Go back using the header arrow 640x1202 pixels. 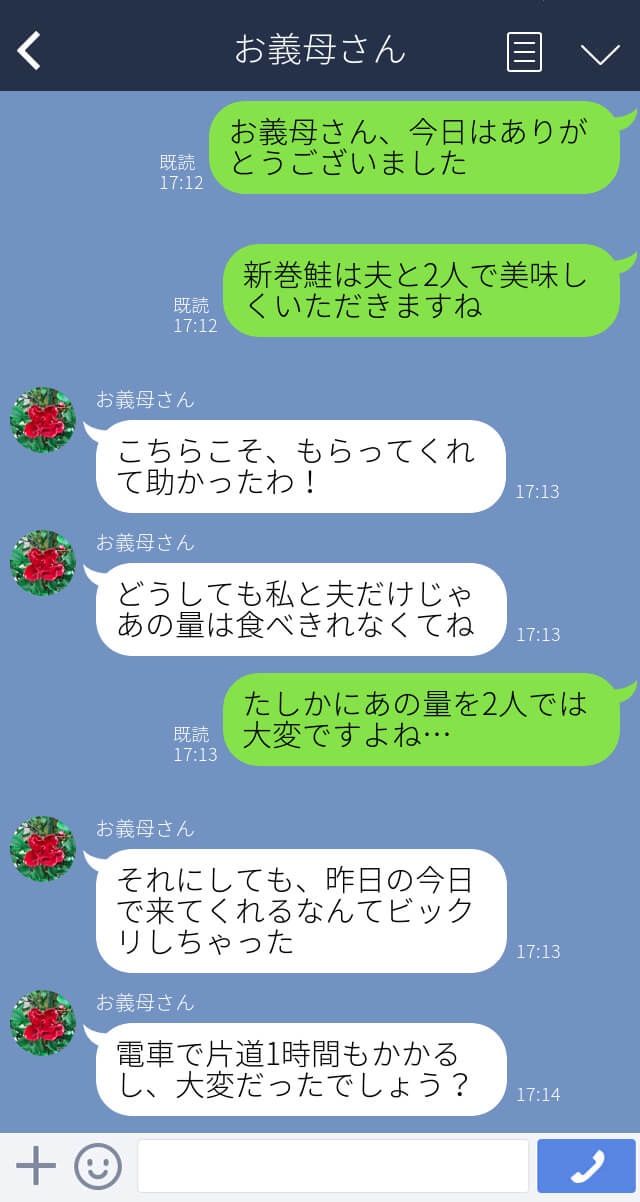coord(30,50)
